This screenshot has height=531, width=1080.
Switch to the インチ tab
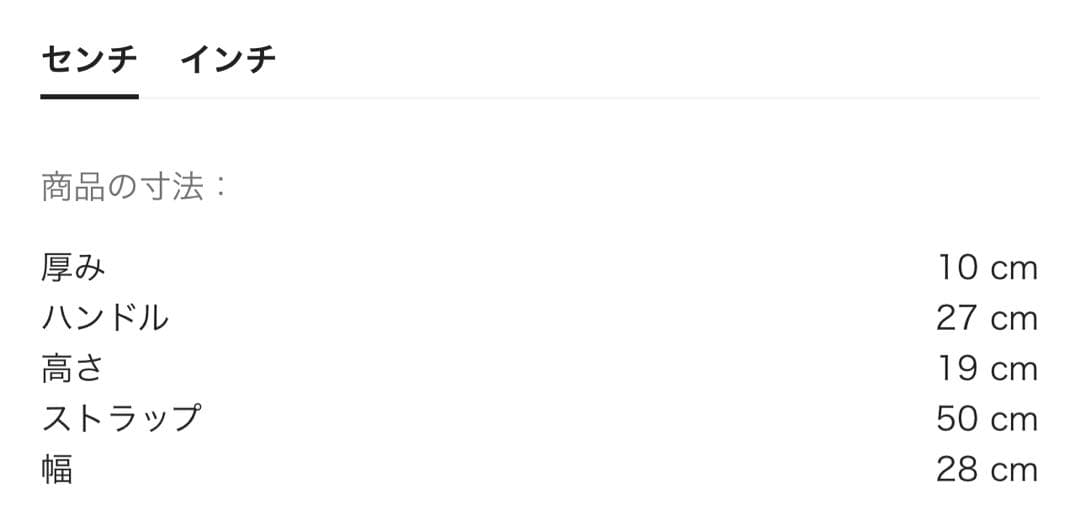tap(228, 61)
